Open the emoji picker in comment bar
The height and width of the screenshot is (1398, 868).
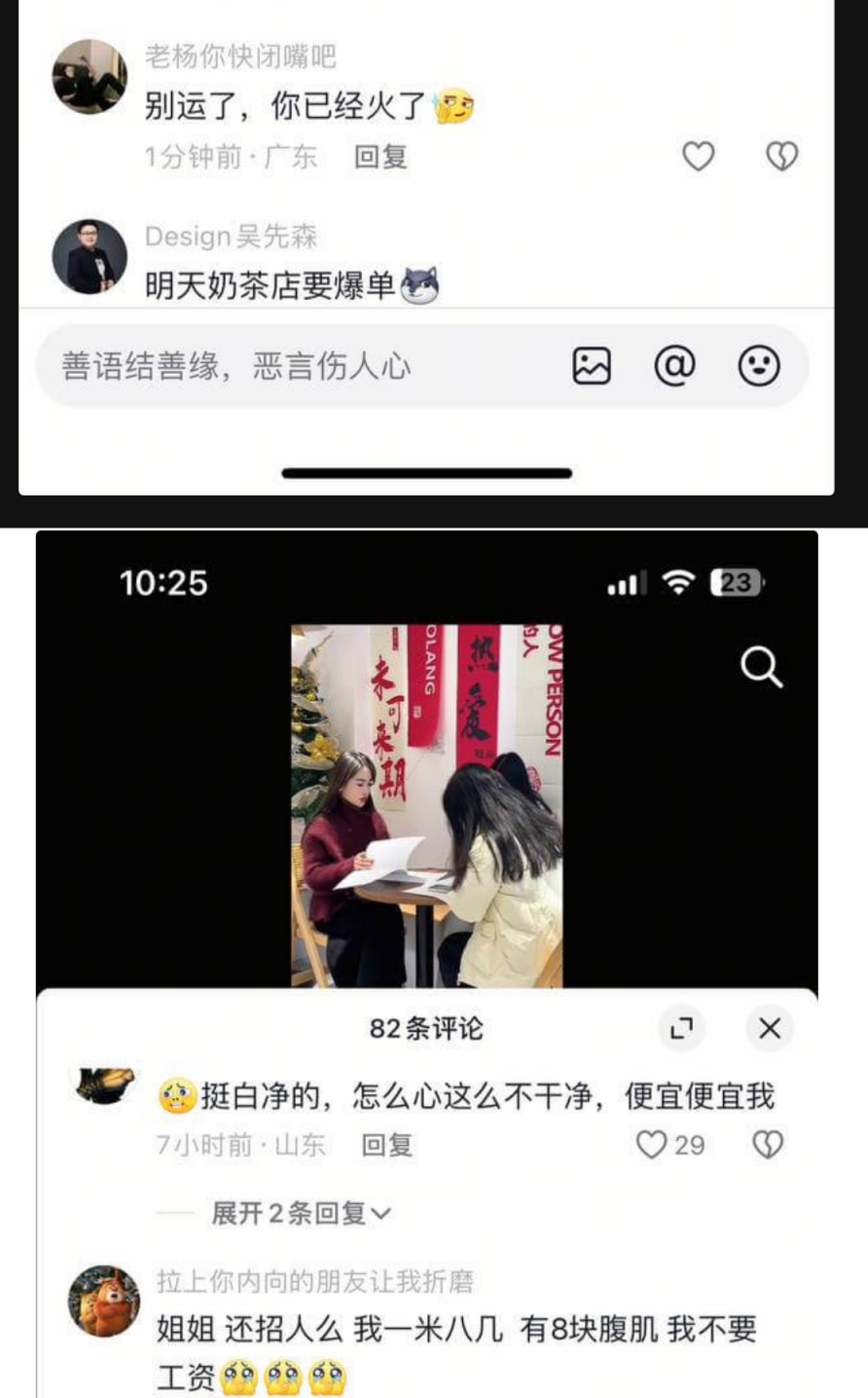tap(760, 366)
